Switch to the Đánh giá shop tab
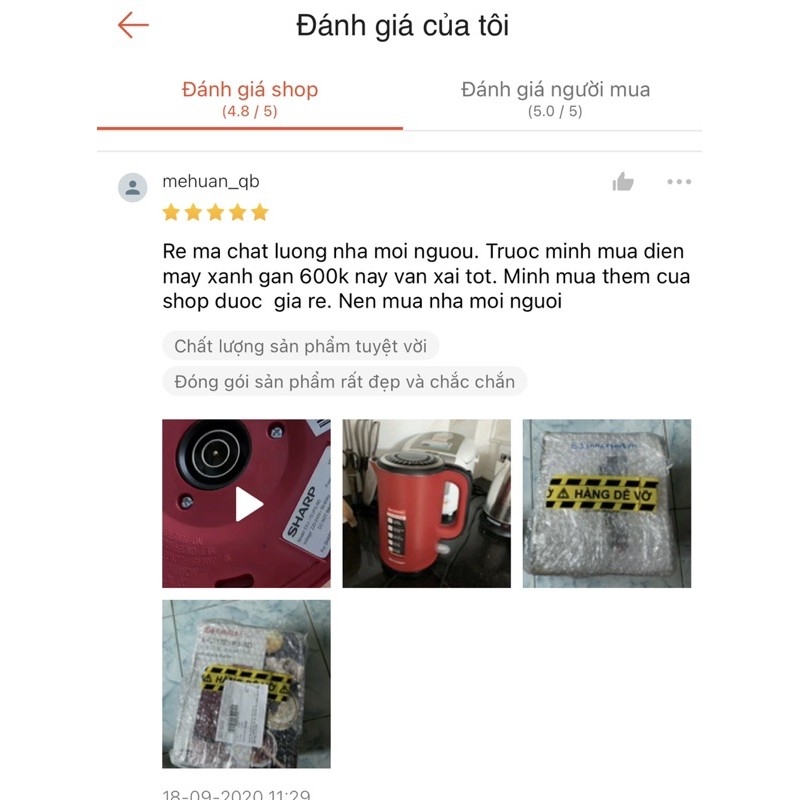Screen dimensions: 800x800 tap(249, 98)
